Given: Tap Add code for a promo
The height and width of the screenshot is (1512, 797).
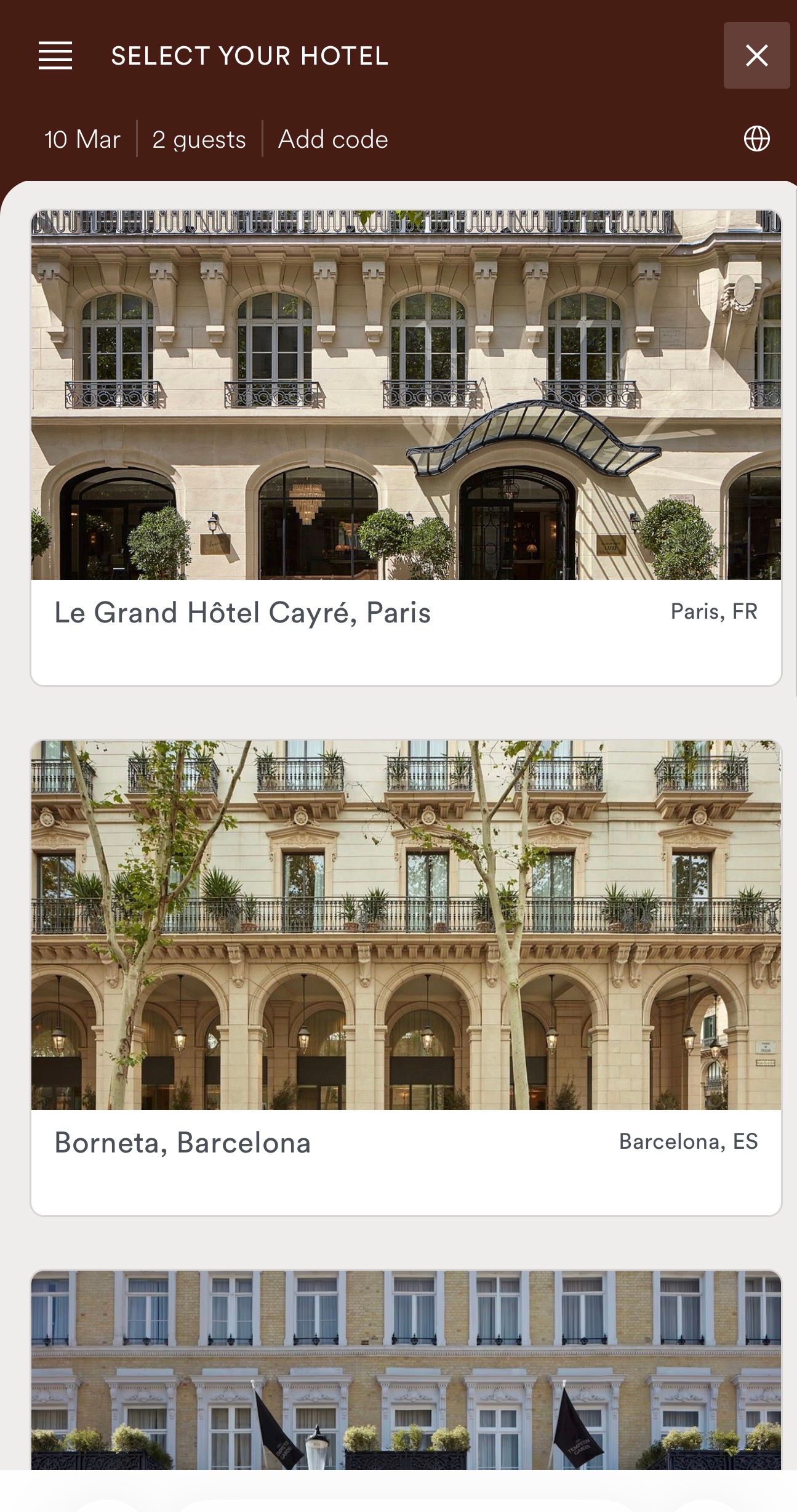Looking at the screenshot, I should (333, 140).
